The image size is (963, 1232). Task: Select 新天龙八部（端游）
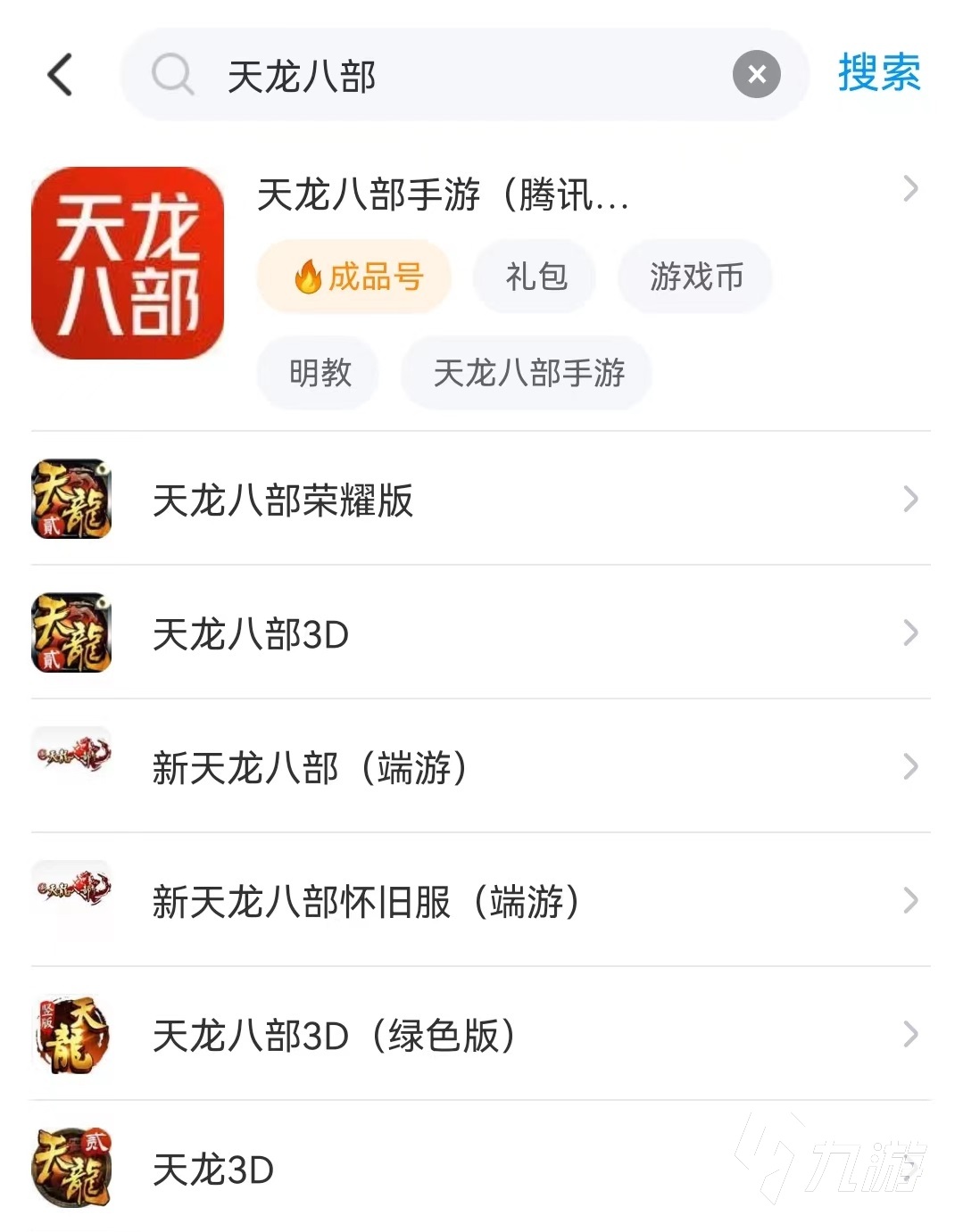point(309,768)
